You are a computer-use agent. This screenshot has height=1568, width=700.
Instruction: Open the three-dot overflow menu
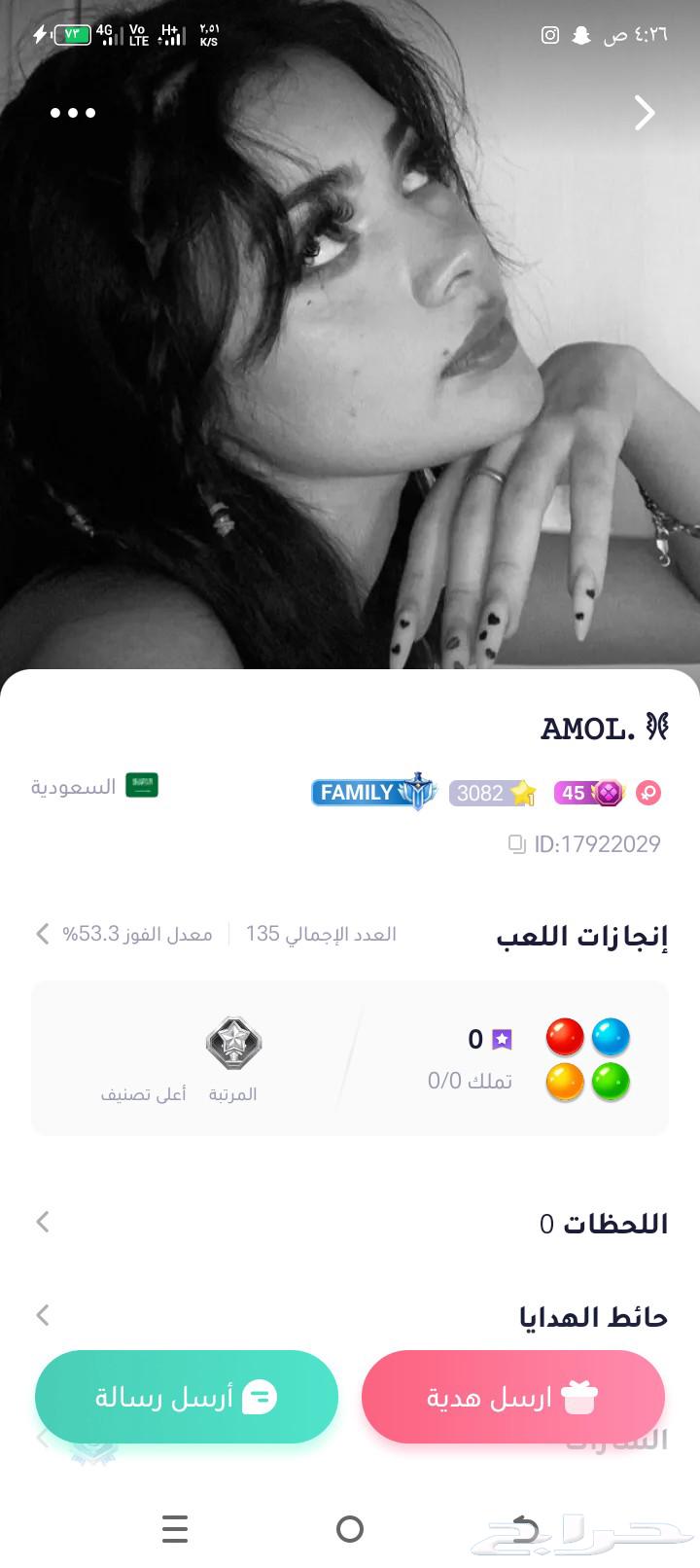pyautogui.click(x=73, y=113)
